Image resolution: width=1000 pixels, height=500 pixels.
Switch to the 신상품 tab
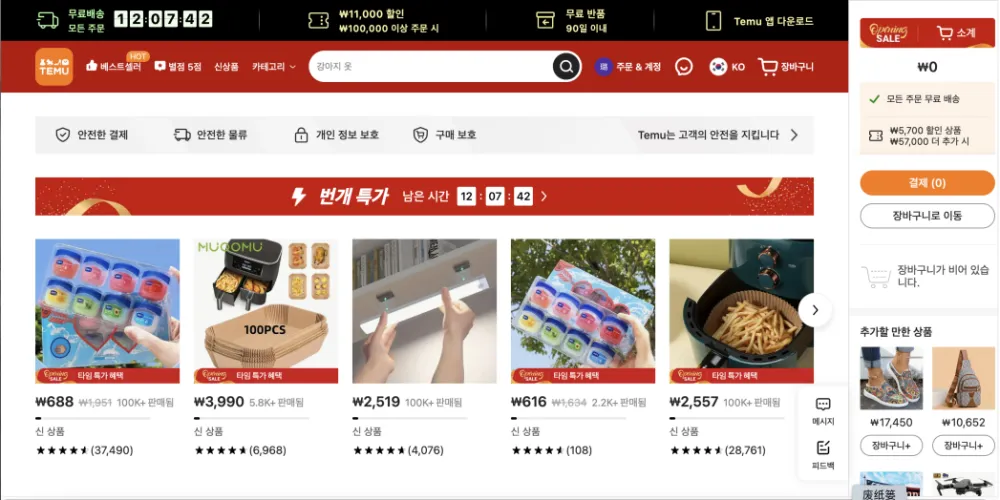[x=226, y=67]
